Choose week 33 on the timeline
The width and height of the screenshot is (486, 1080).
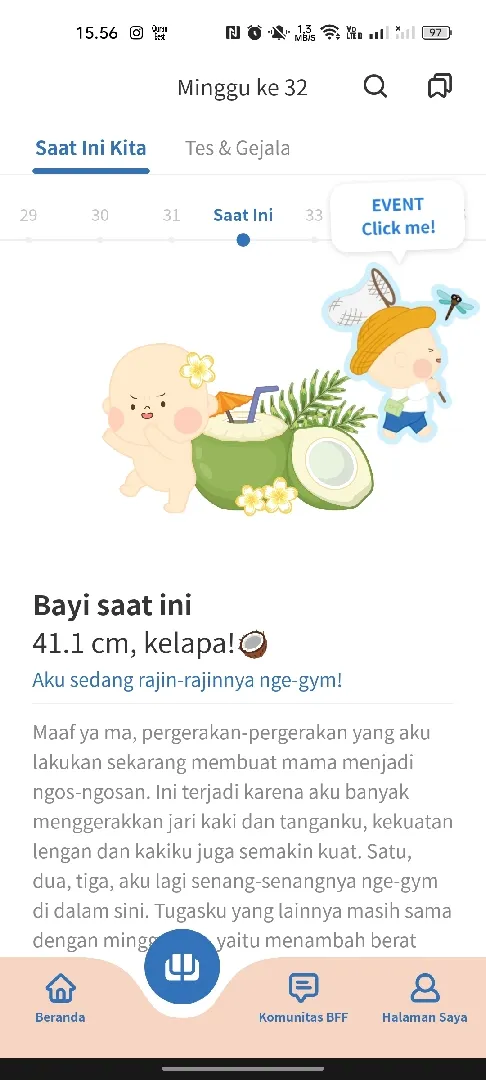pyautogui.click(x=314, y=216)
